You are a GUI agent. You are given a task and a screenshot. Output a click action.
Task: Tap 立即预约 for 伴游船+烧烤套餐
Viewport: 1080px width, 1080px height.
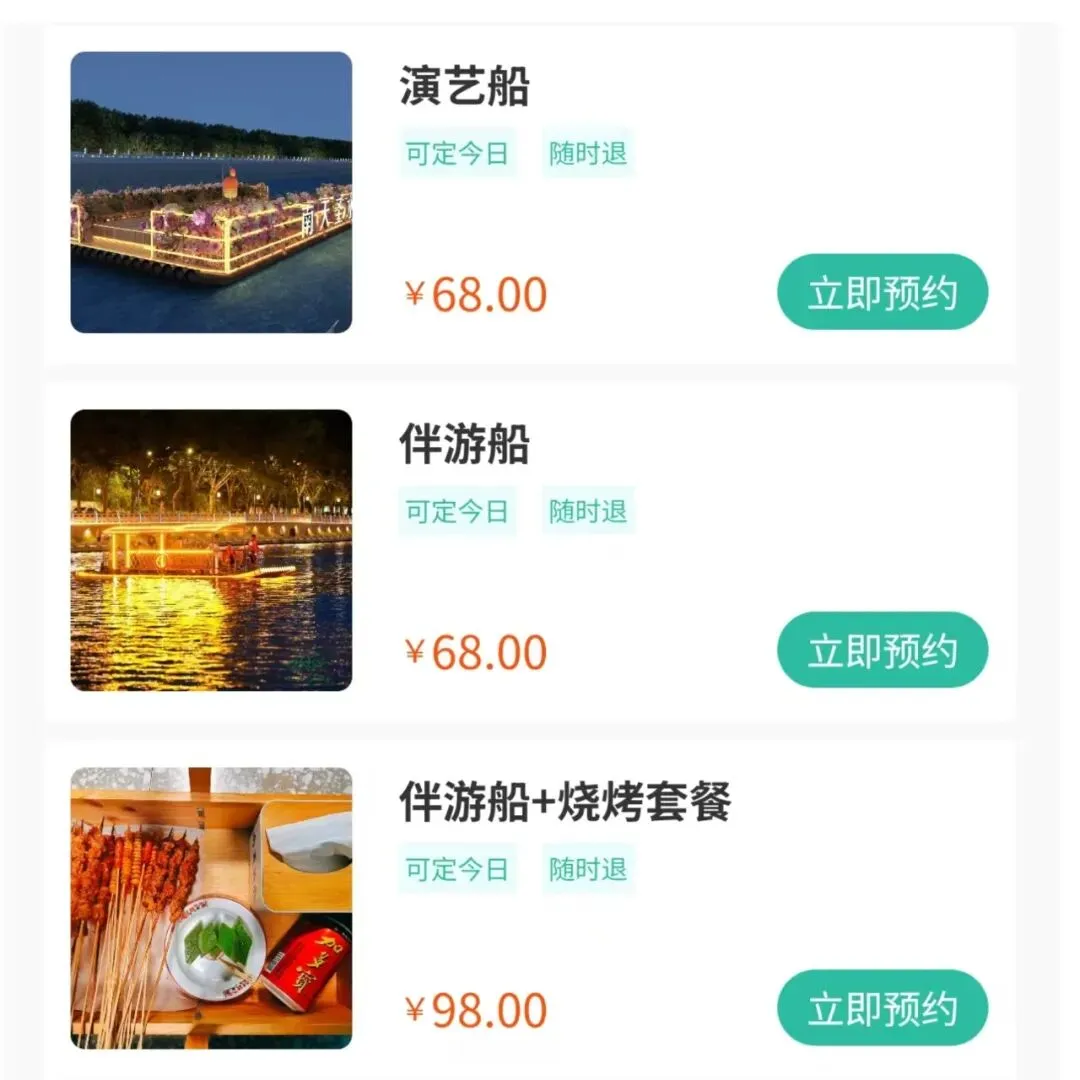click(882, 1008)
